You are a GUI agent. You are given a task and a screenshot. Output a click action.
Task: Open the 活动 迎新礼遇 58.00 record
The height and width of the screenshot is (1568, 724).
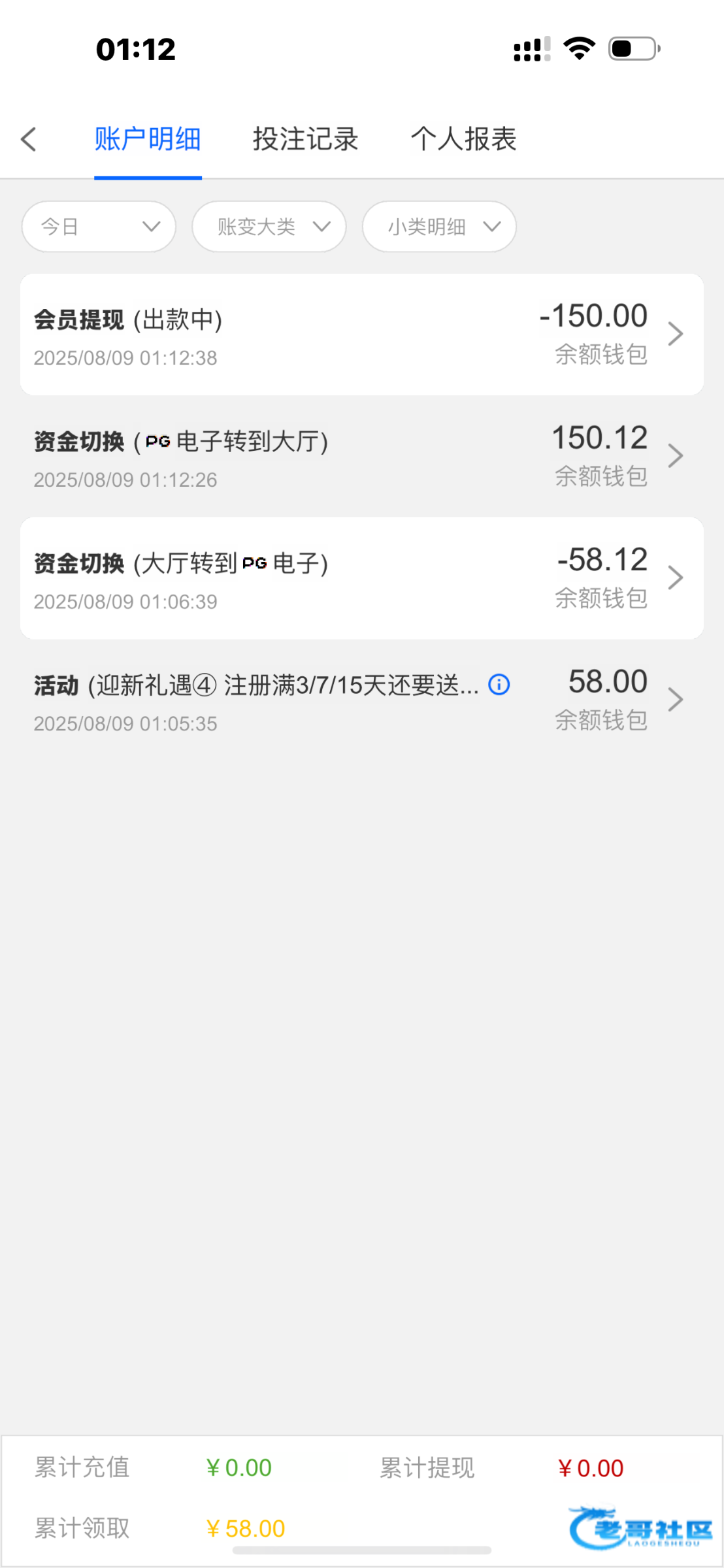[x=362, y=700]
